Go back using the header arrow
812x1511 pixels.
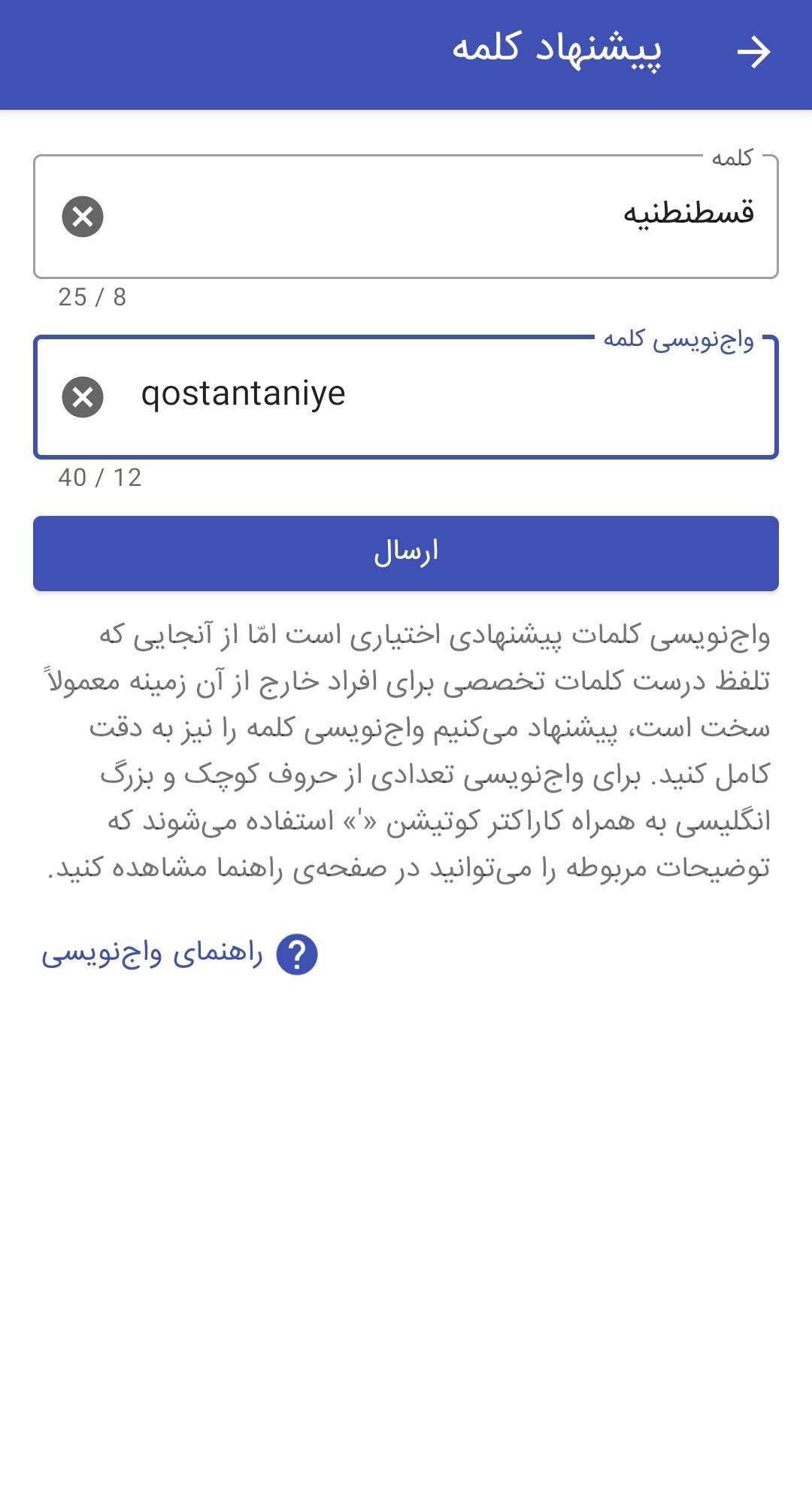753,53
